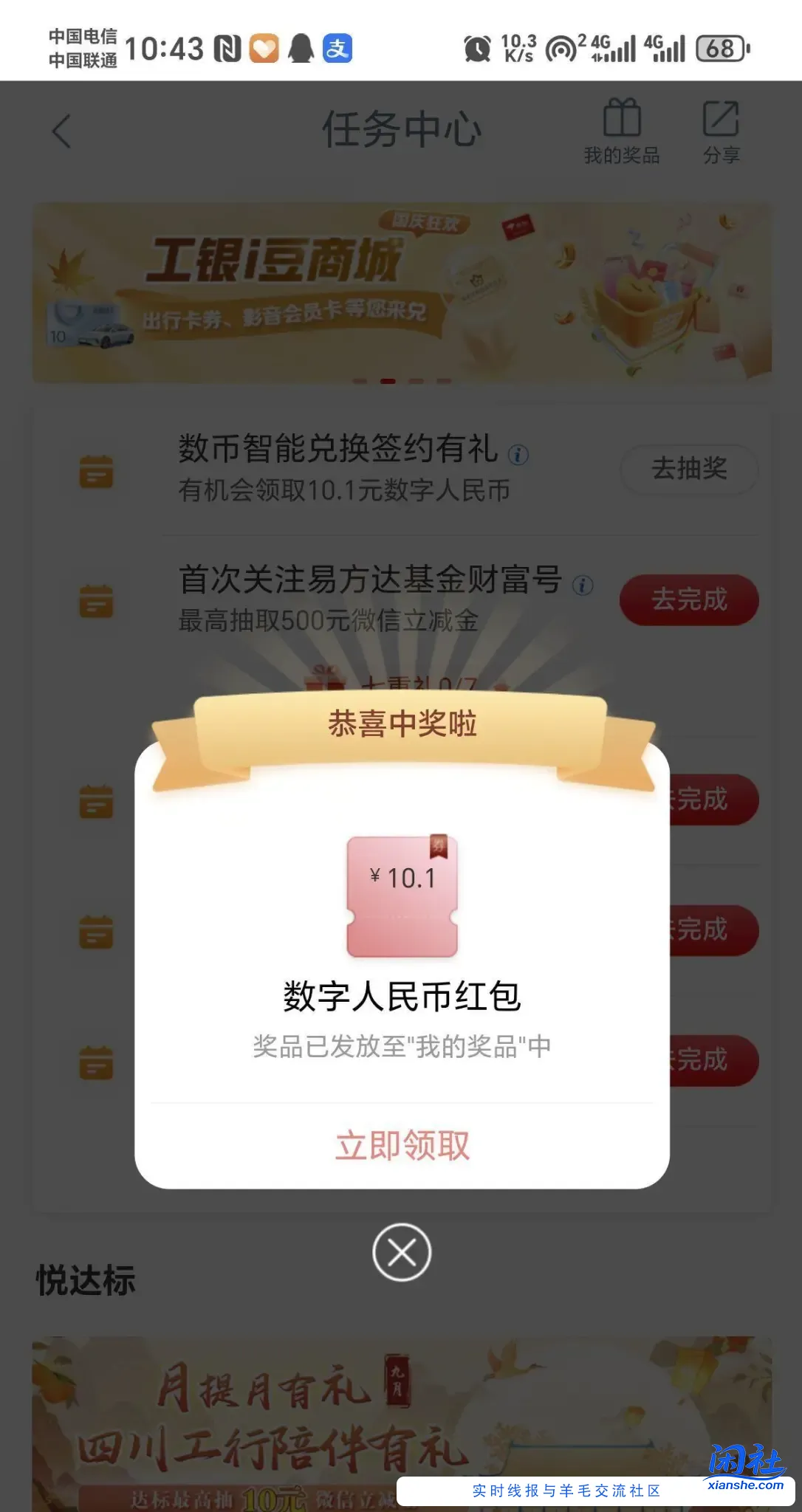Viewport: 802px width, 1512px height.
Task: Tap the alarm clock icon in the status bar
Action: click(x=478, y=49)
